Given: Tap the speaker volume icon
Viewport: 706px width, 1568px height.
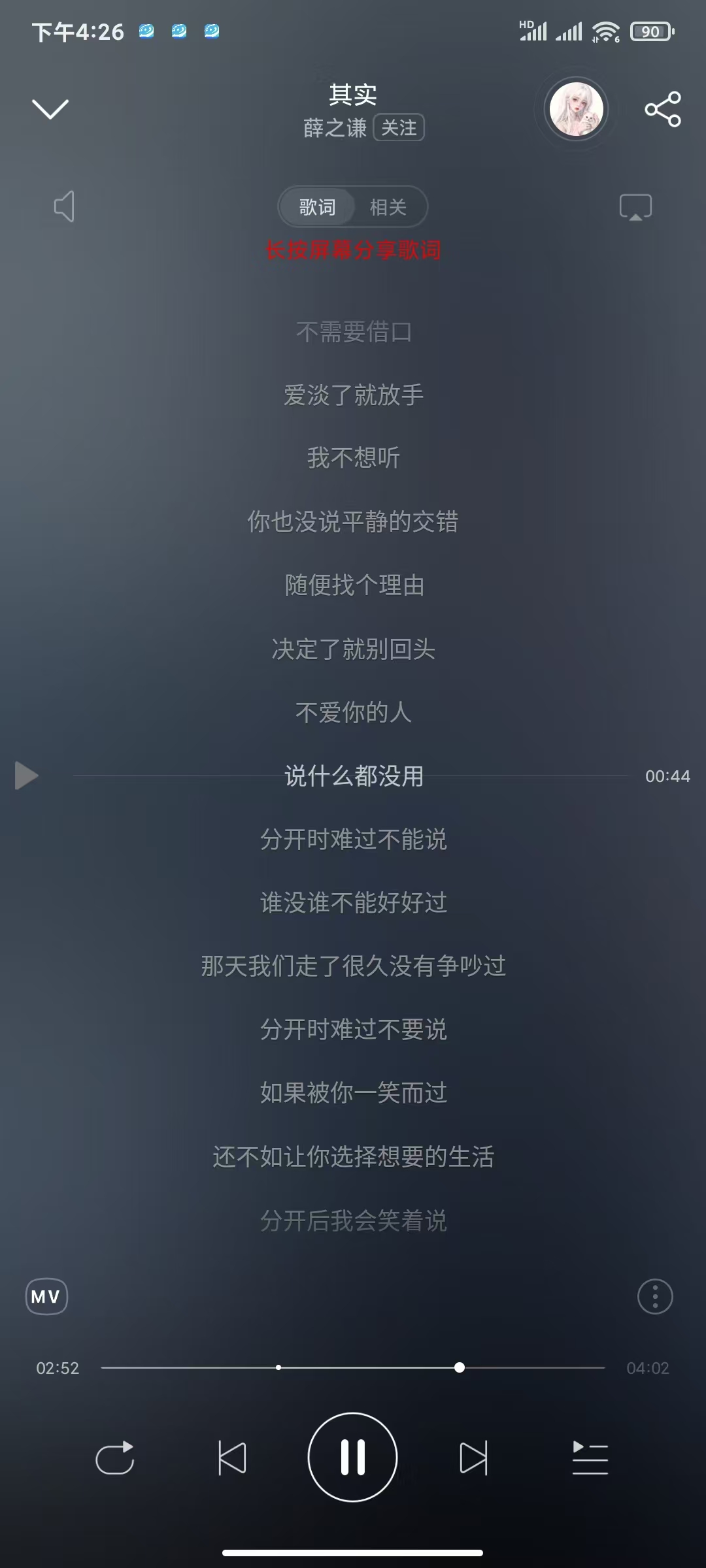Looking at the screenshot, I should (x=64, y=207).
